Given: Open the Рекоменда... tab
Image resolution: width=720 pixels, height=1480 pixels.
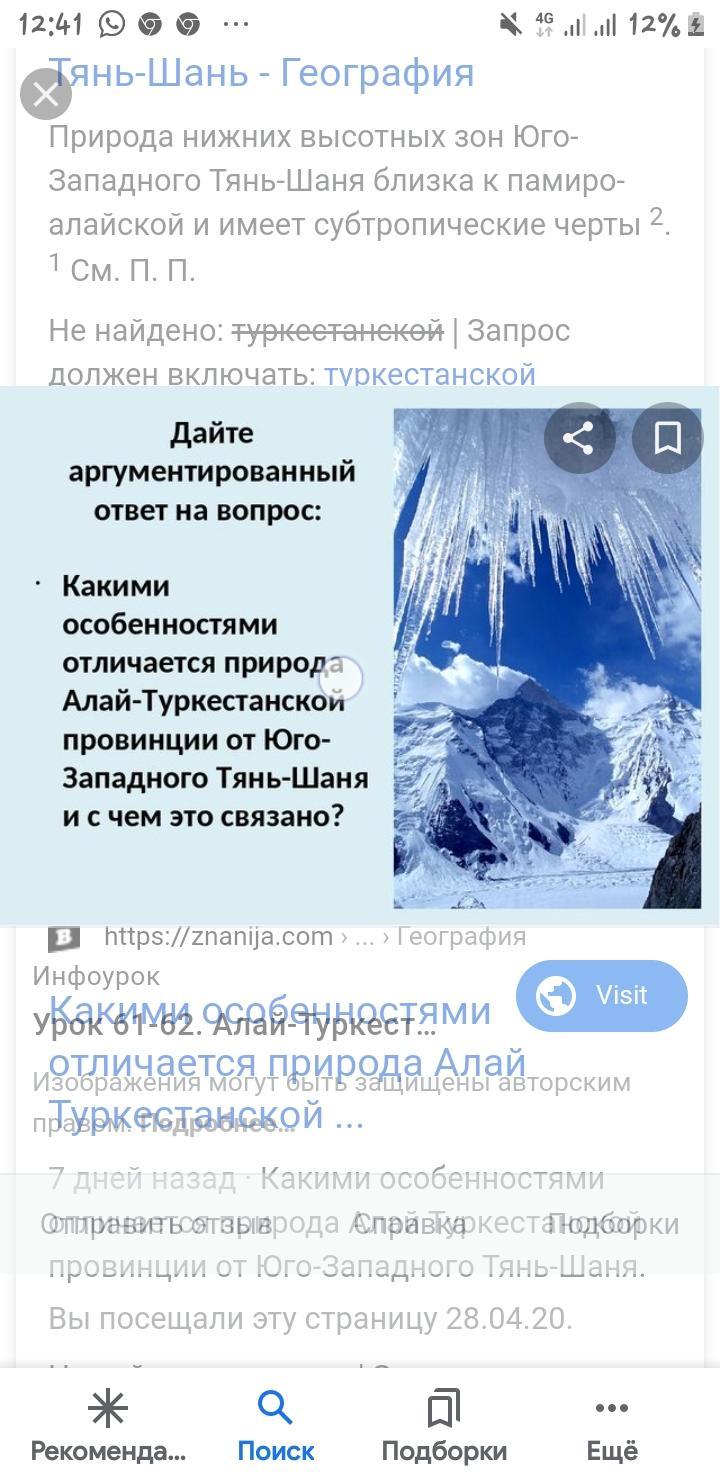Looking at the screenshot, I should [108, 1427].
